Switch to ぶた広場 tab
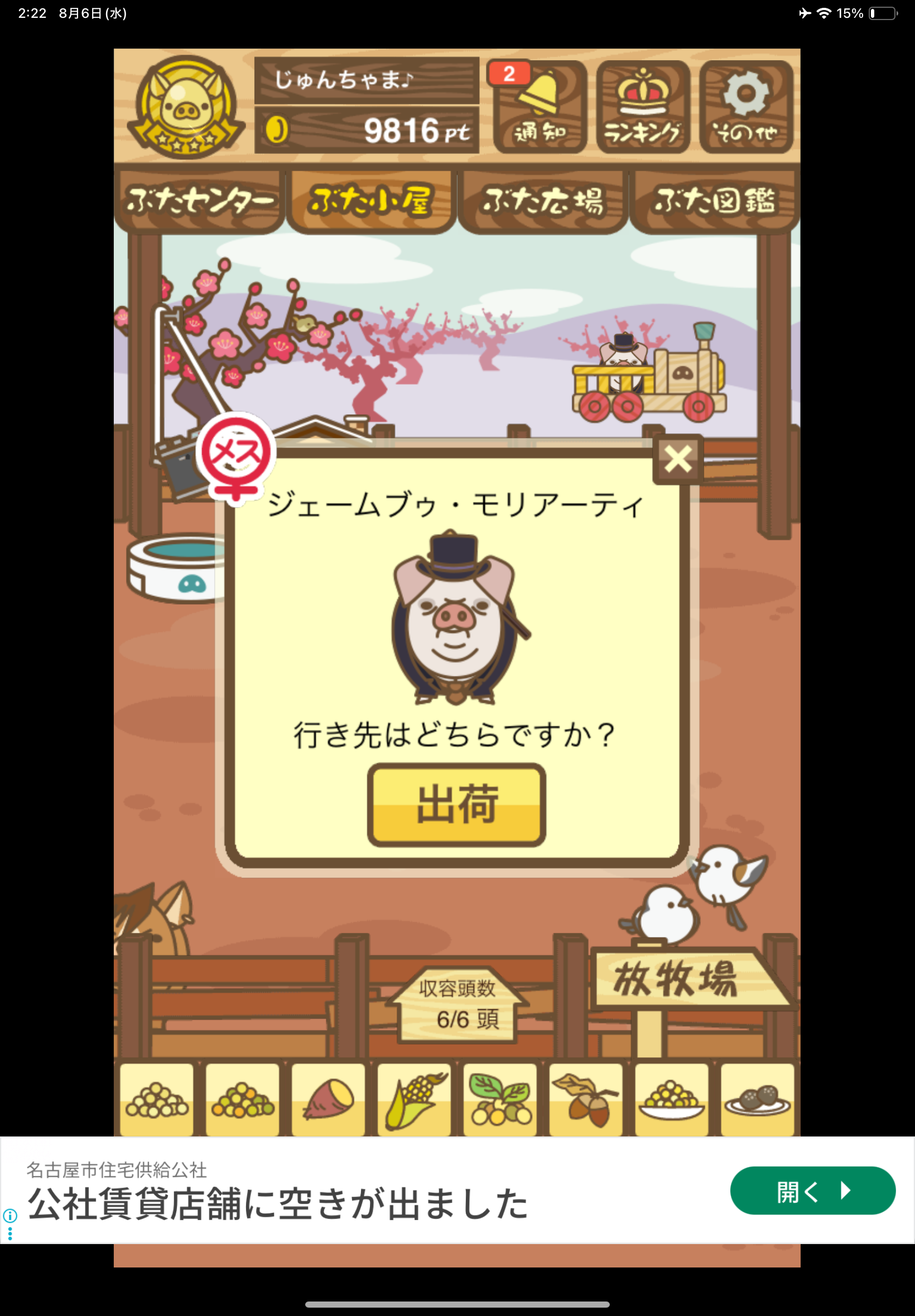 (543, 201)
